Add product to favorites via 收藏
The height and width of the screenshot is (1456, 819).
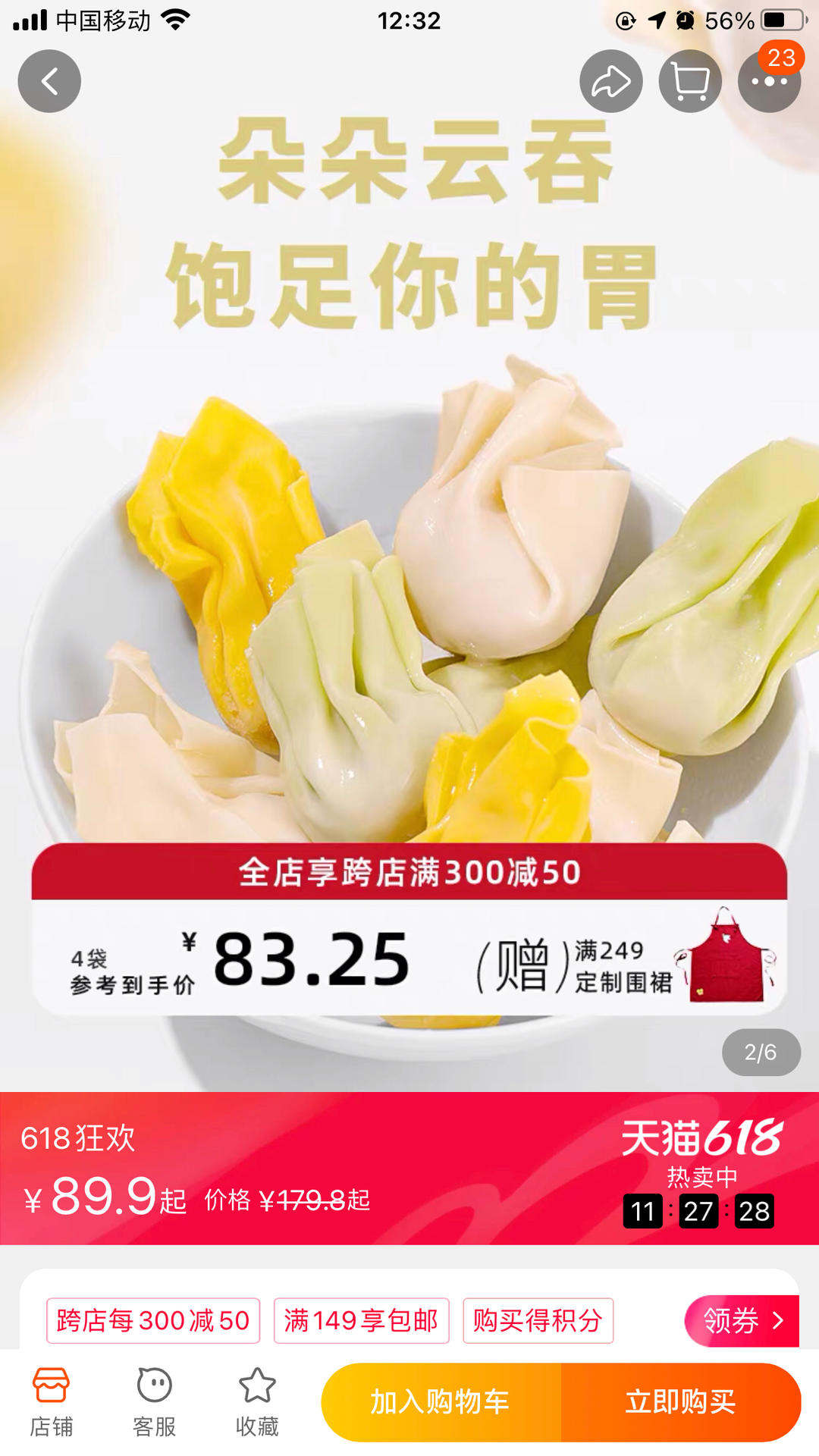click(x=257, y=1402)
